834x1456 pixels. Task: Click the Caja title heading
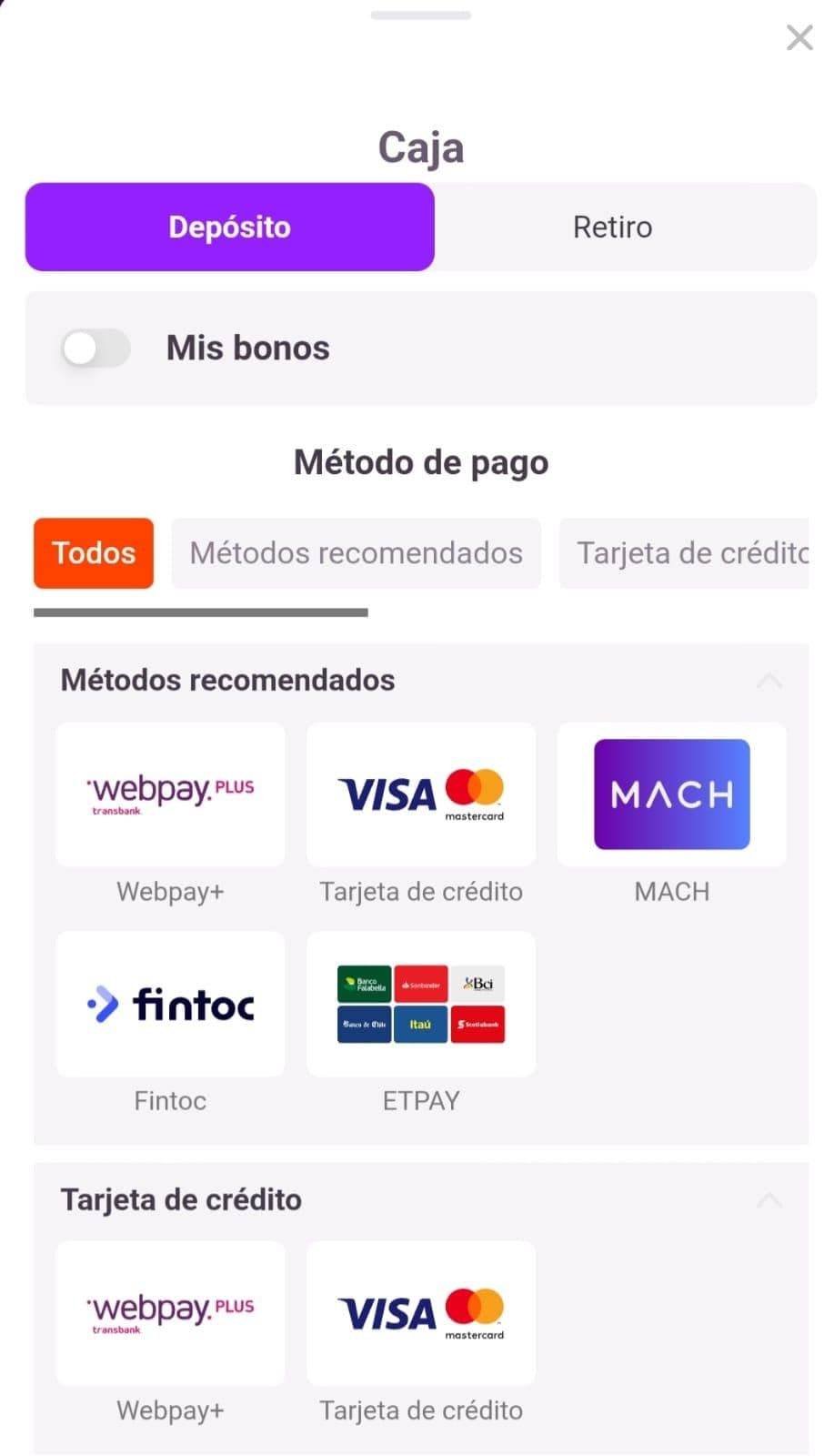click(420, 146)
